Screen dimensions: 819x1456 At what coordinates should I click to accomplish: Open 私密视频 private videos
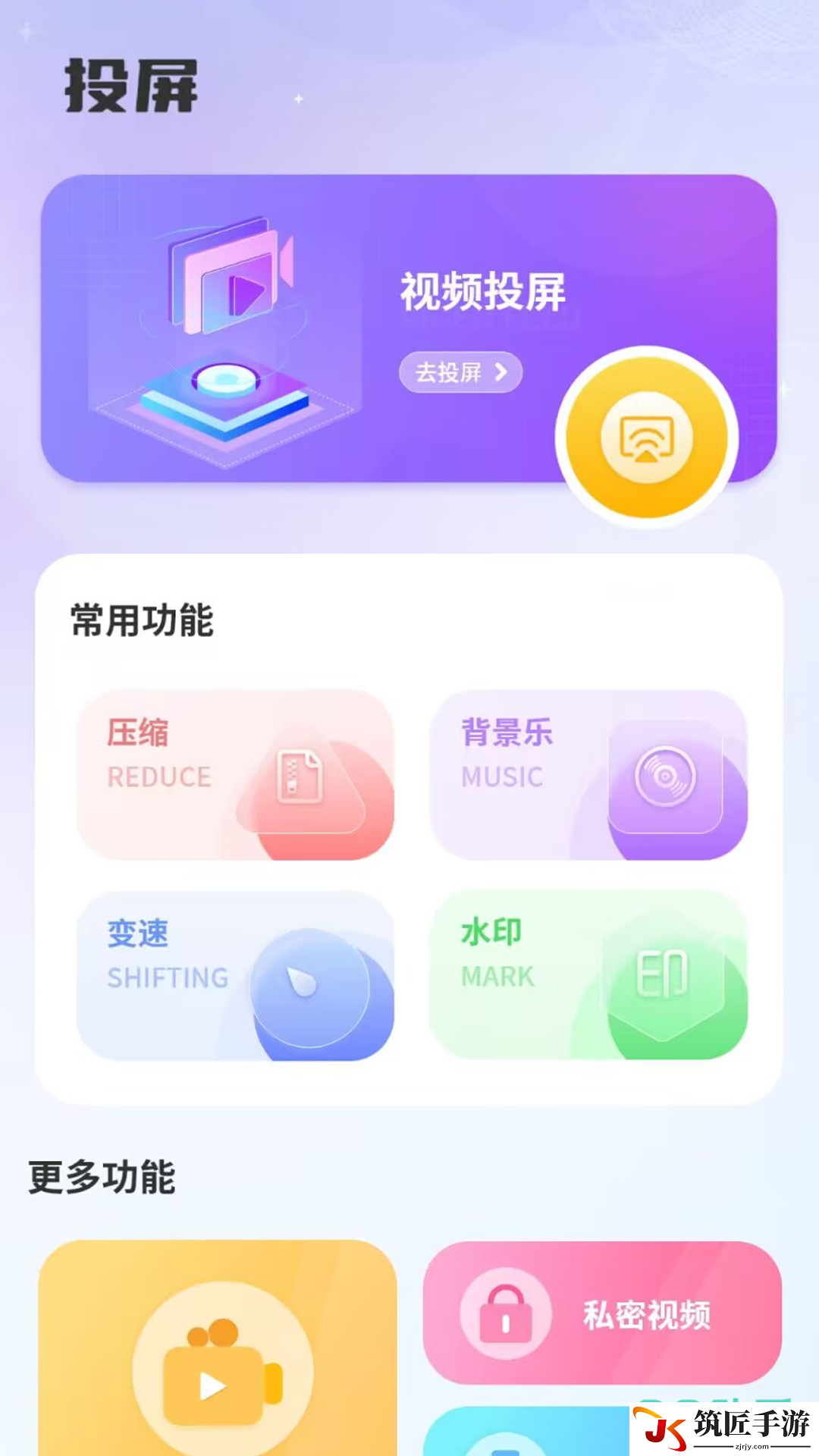[602, 1313]
